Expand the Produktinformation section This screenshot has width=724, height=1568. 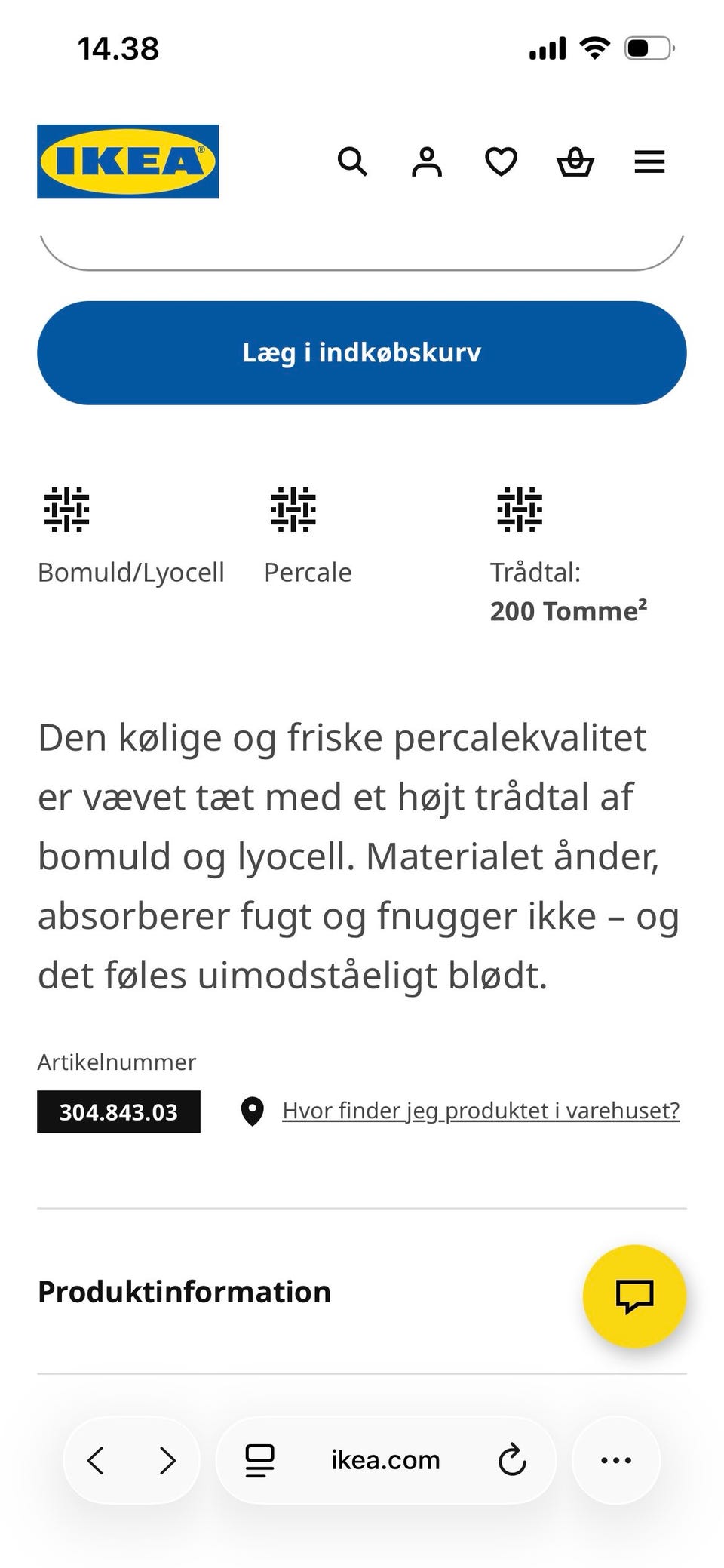click(185, 1290)
